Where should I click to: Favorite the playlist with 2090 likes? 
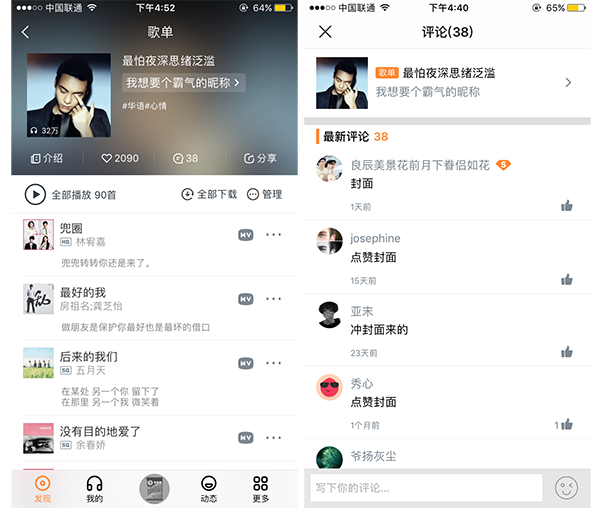[120, 158]
